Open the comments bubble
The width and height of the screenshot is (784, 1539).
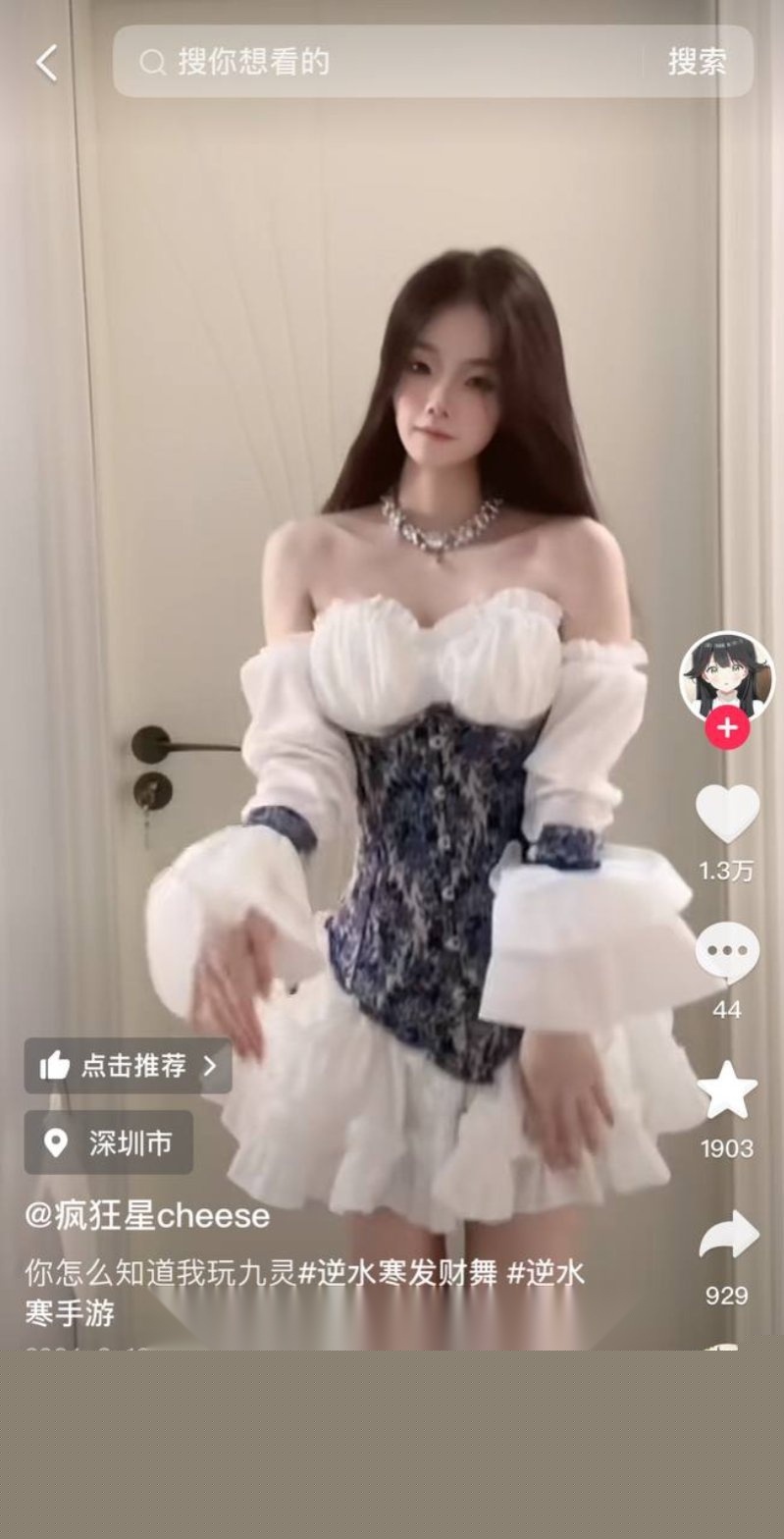(727, 953)
